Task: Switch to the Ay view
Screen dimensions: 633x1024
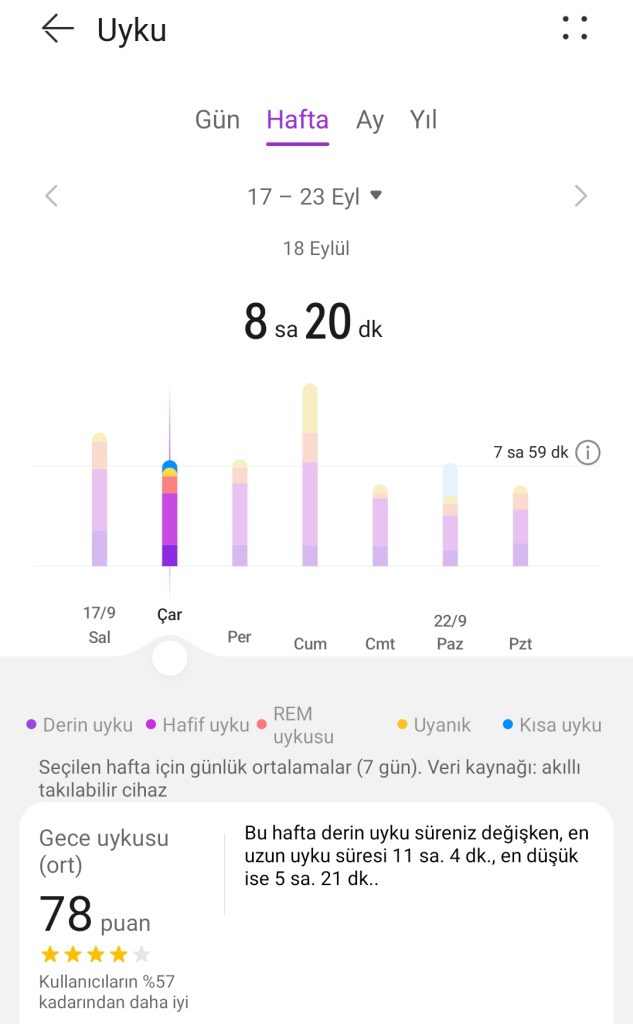Action: click(370, 120)
